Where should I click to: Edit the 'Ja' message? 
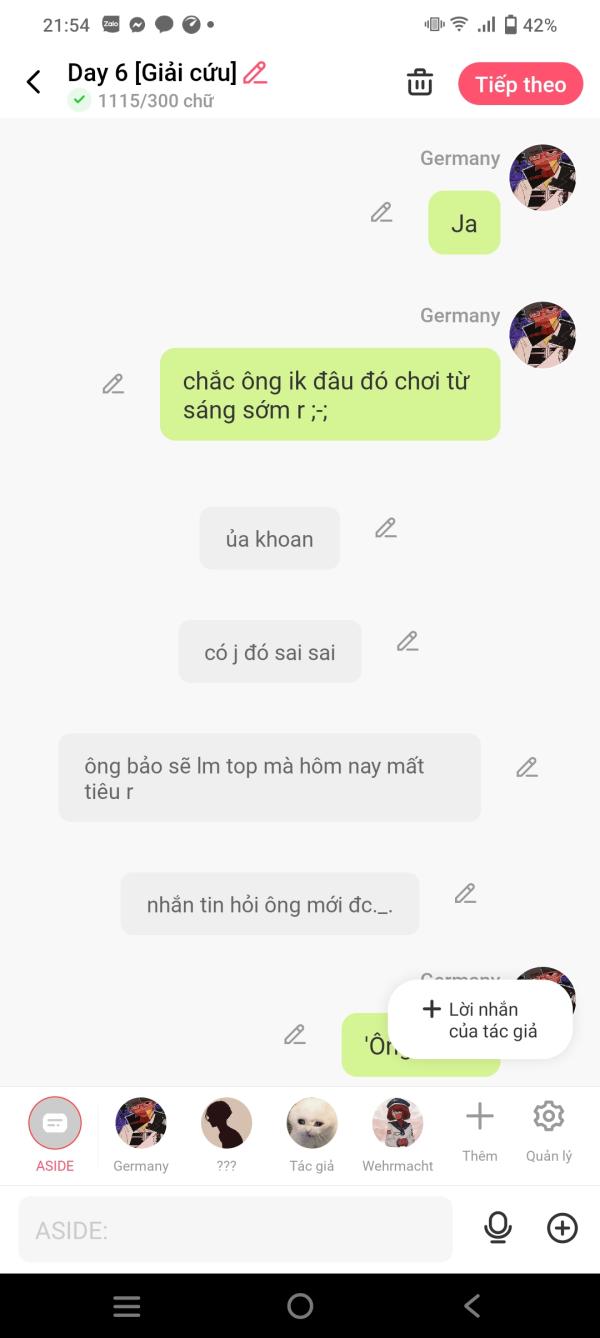(381, 212)
